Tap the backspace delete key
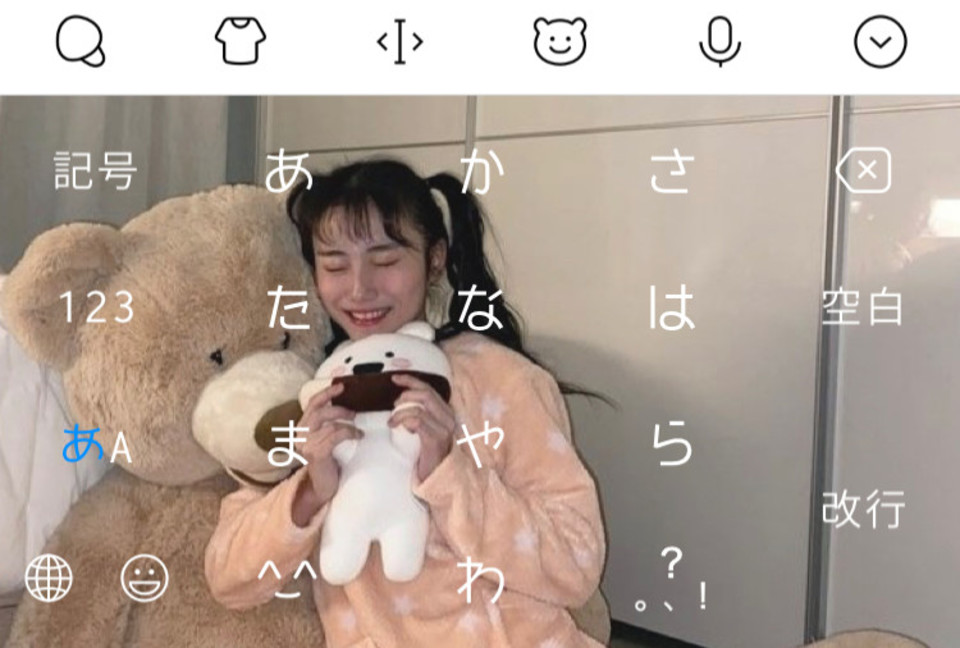The width and height of the screenshot is (960, 648). click(863, 172)
